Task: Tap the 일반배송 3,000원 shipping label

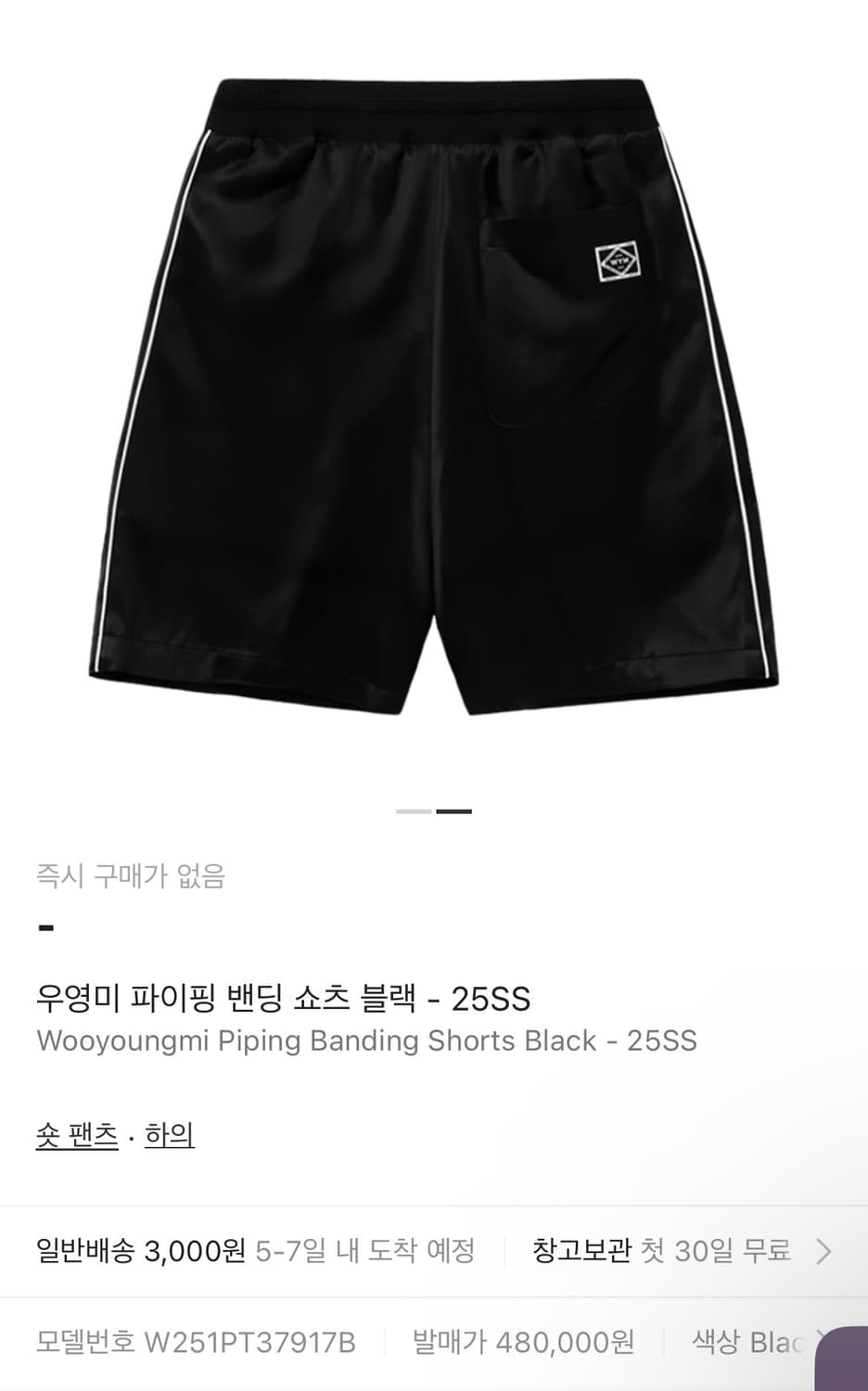Action: tap(139, 1250)
